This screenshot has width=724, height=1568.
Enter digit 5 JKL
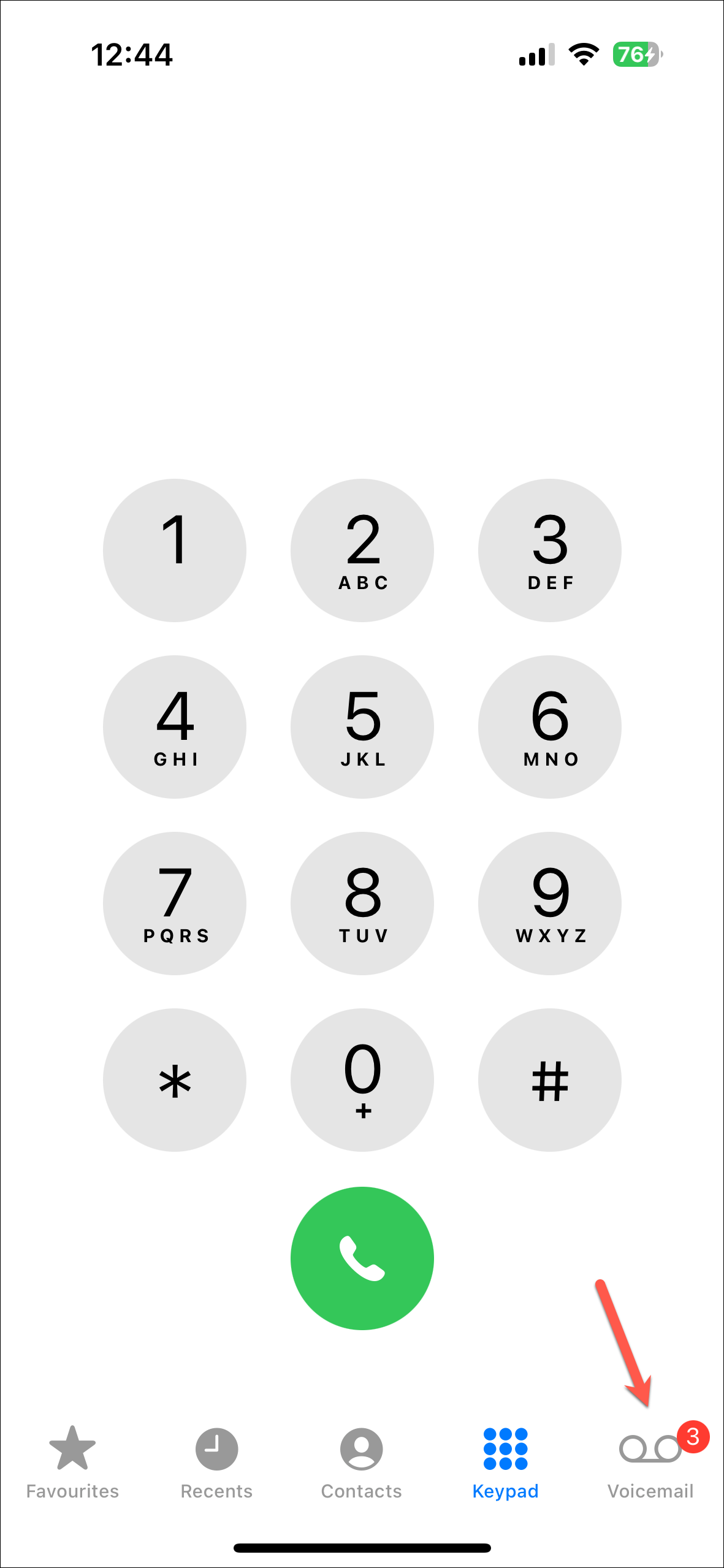point(362,726)
